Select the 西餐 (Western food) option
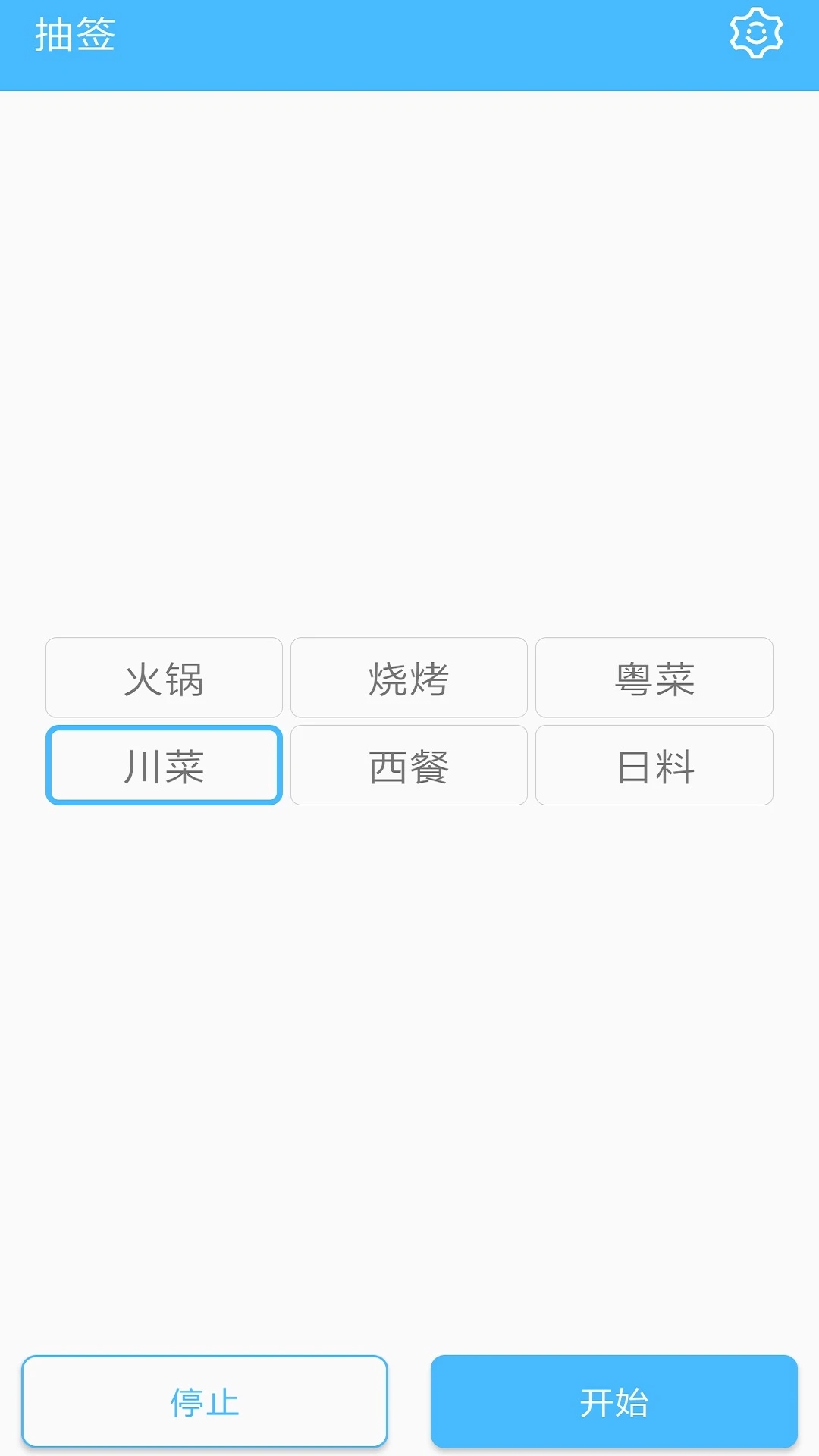The height and width of the screenshot is (1456, 819). coord(409,765)
